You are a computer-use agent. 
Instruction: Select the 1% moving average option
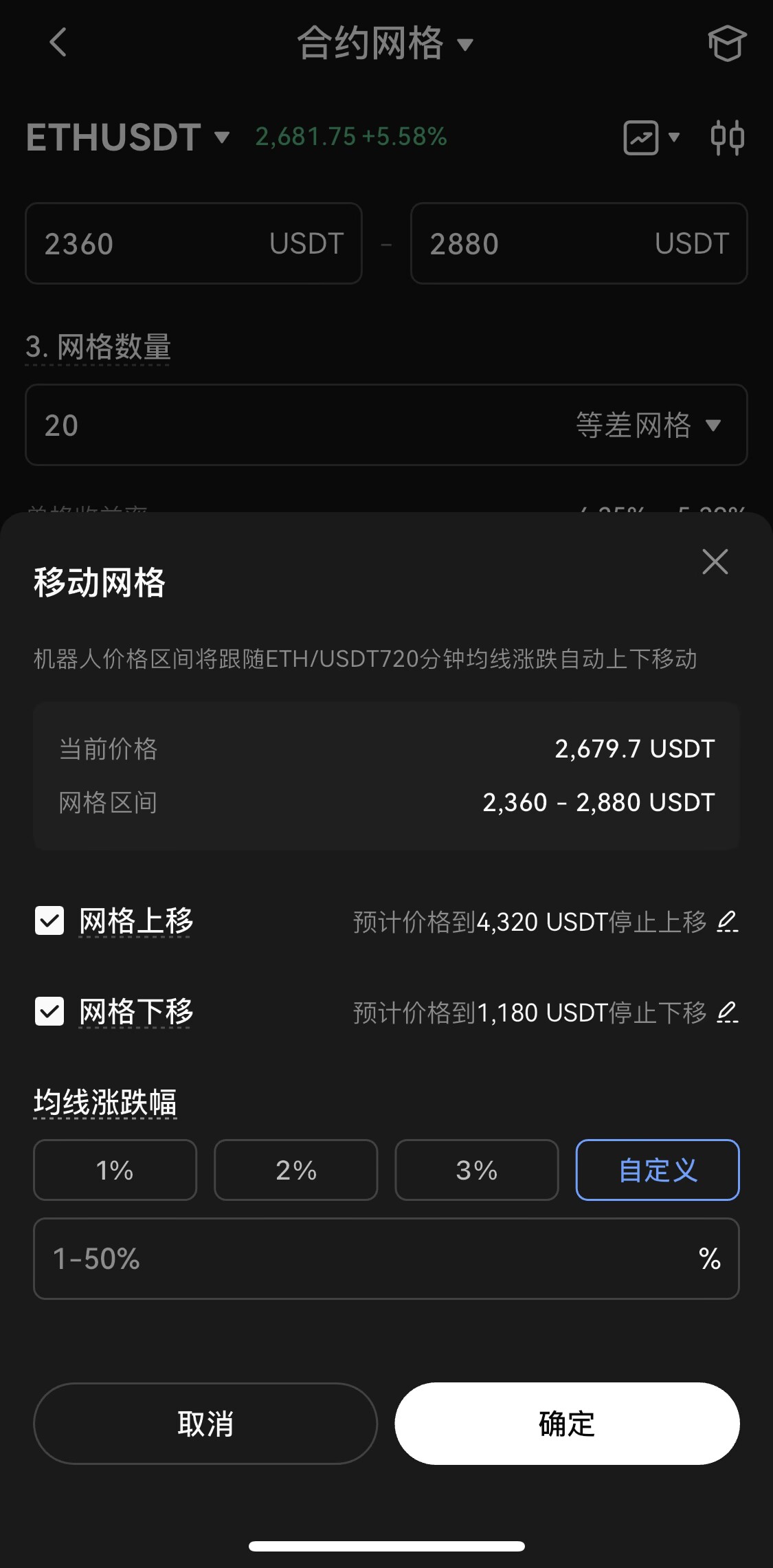(115, 1170)
